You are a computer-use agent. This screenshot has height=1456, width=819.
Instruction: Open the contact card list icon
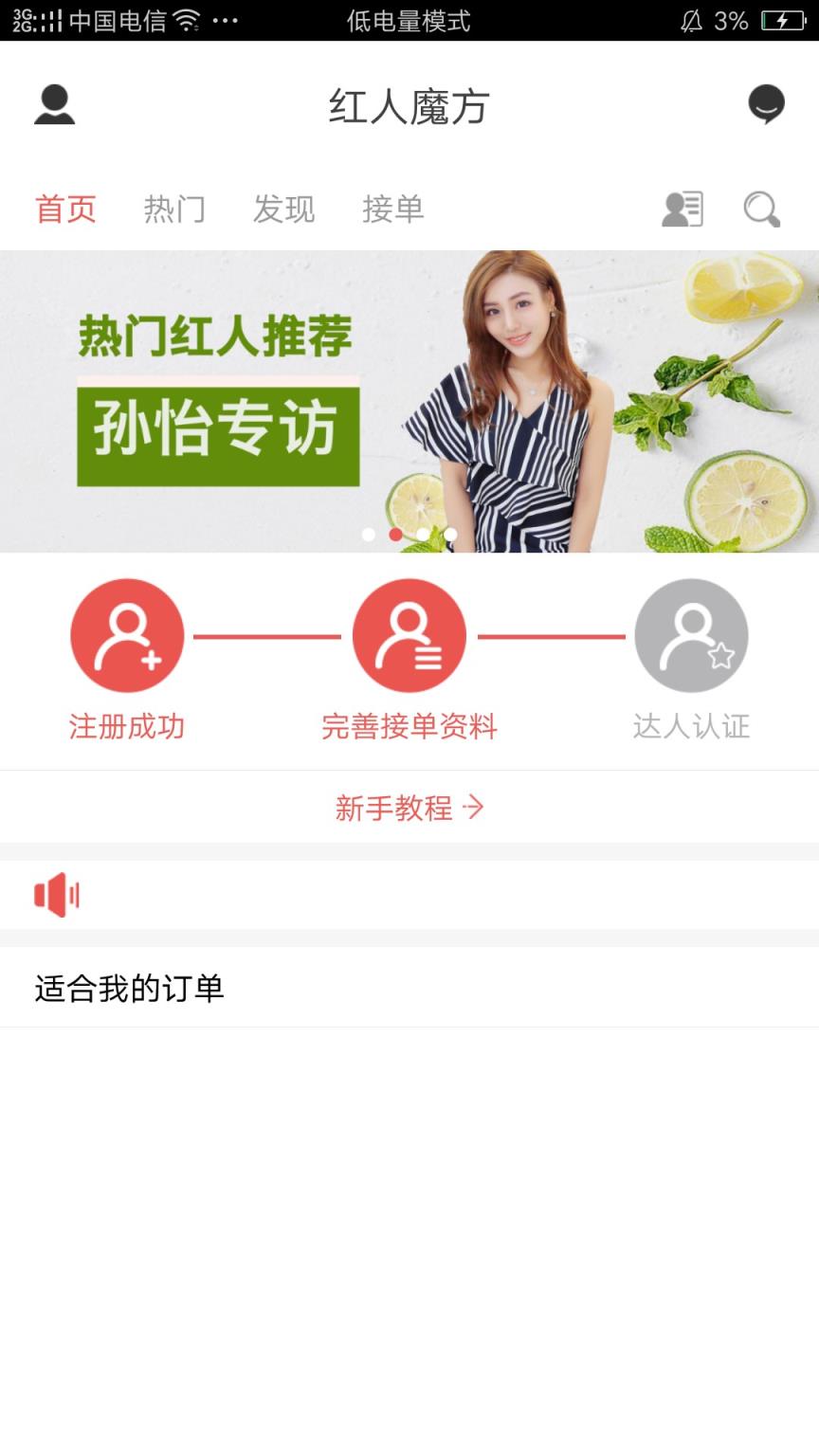point(682,209)
